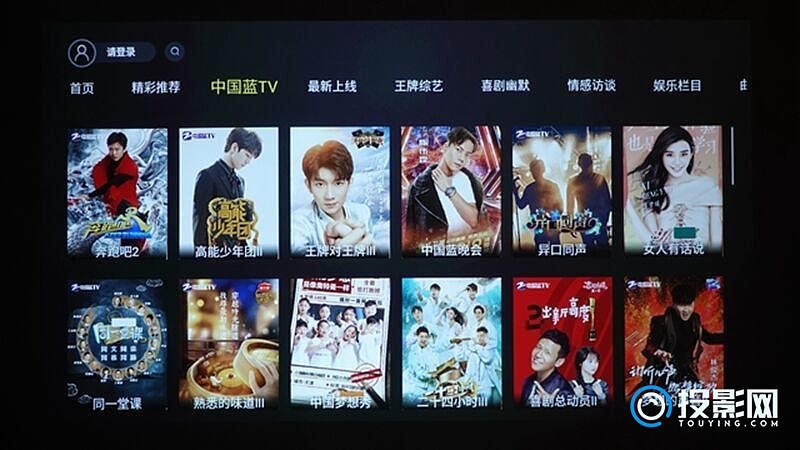The height and width of the screenshot is (450, 800).
Task: Switch to the 情感访谈 tab
Action: (x=591, y=87)
